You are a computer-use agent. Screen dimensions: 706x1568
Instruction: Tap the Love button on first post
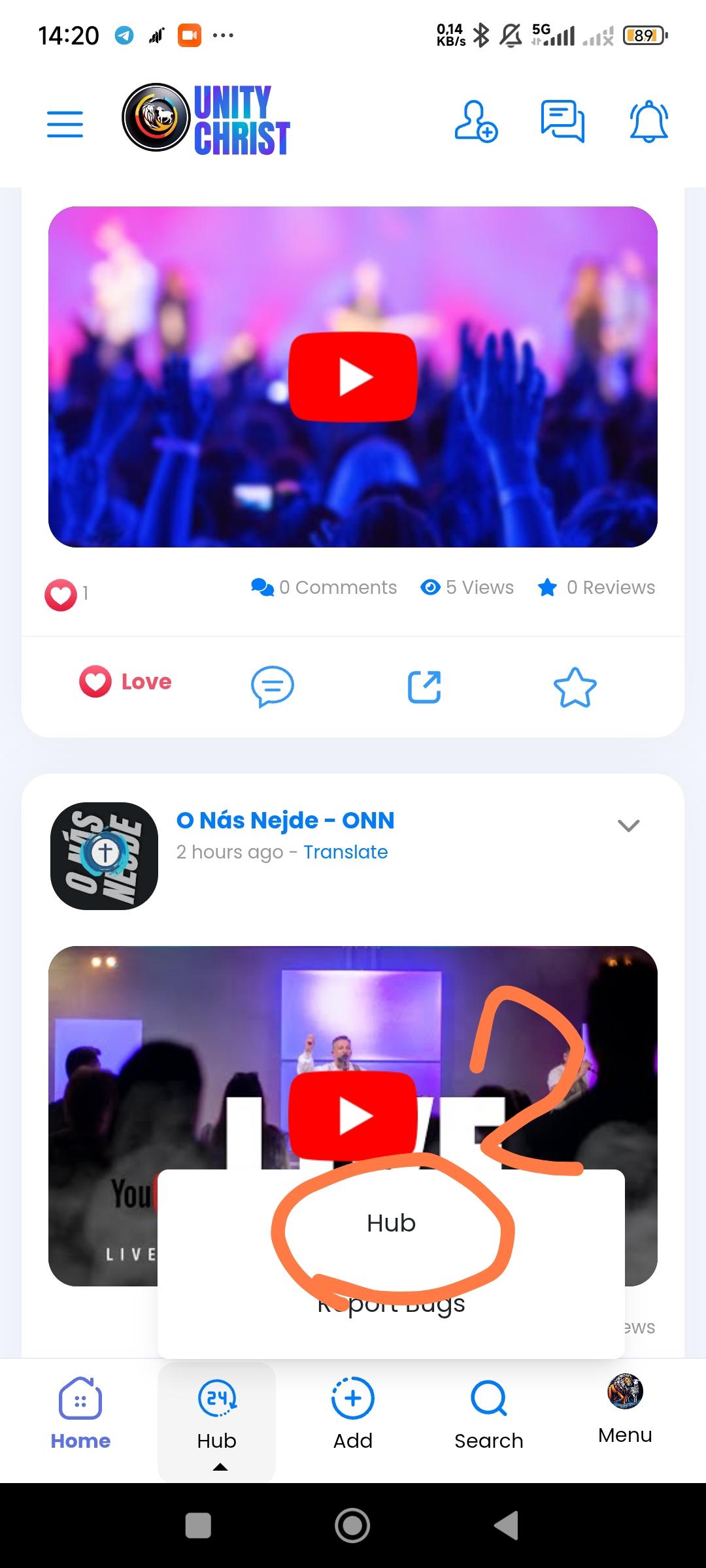pyautogui.click(x=126, y=682)
